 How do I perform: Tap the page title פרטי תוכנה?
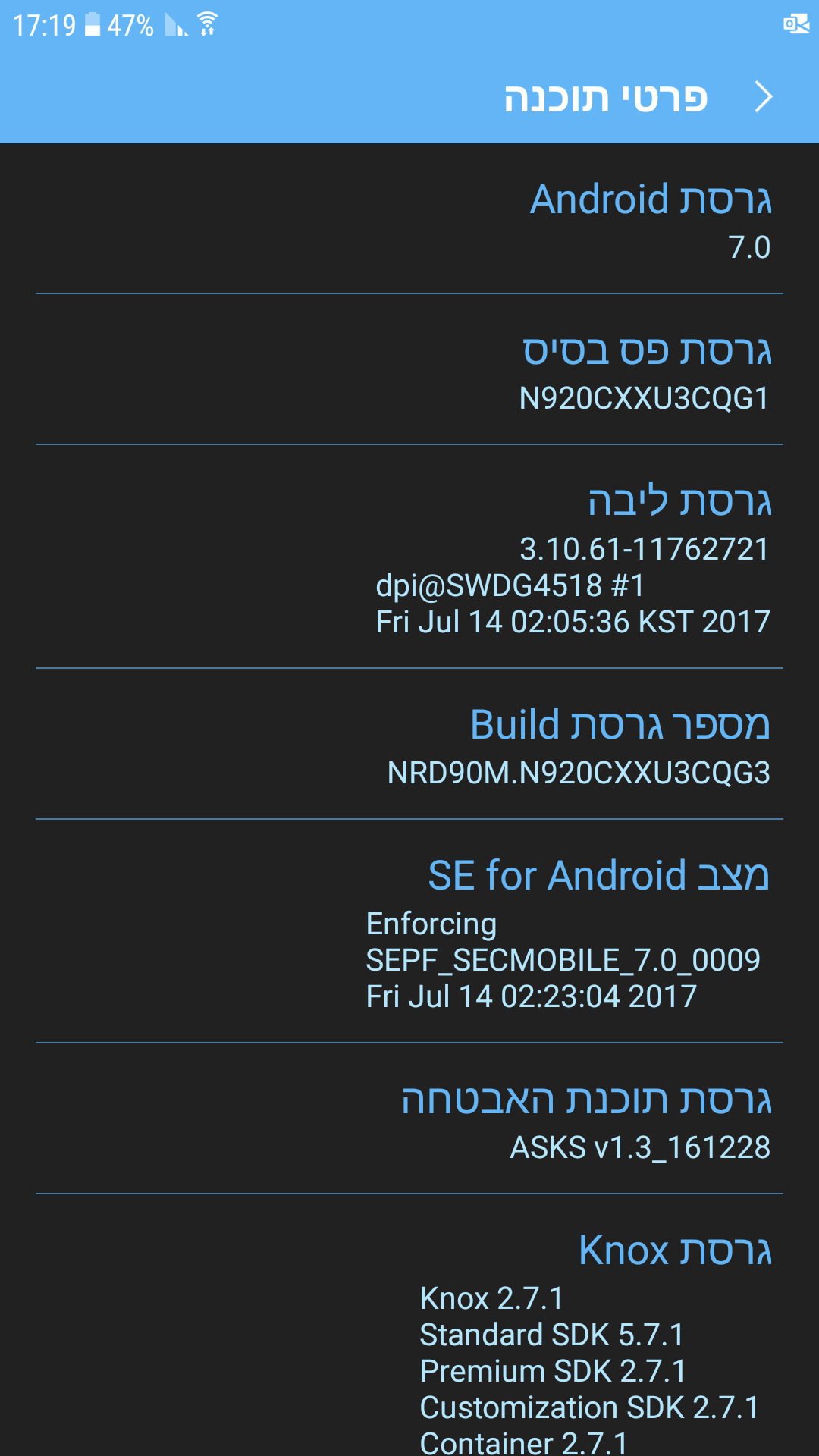[x=607, y=96]
